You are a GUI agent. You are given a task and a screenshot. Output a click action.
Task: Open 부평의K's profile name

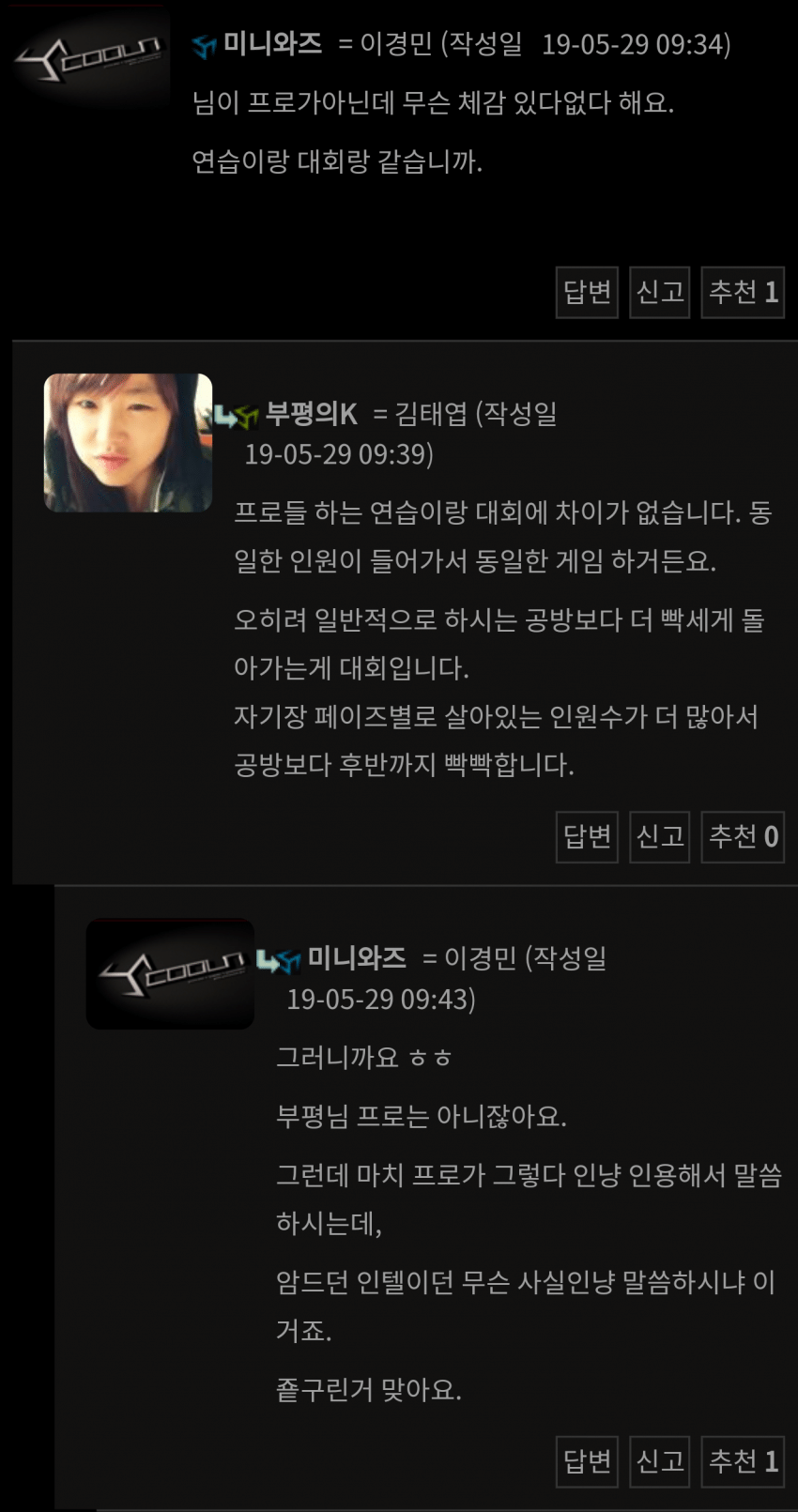click(311, 413)
